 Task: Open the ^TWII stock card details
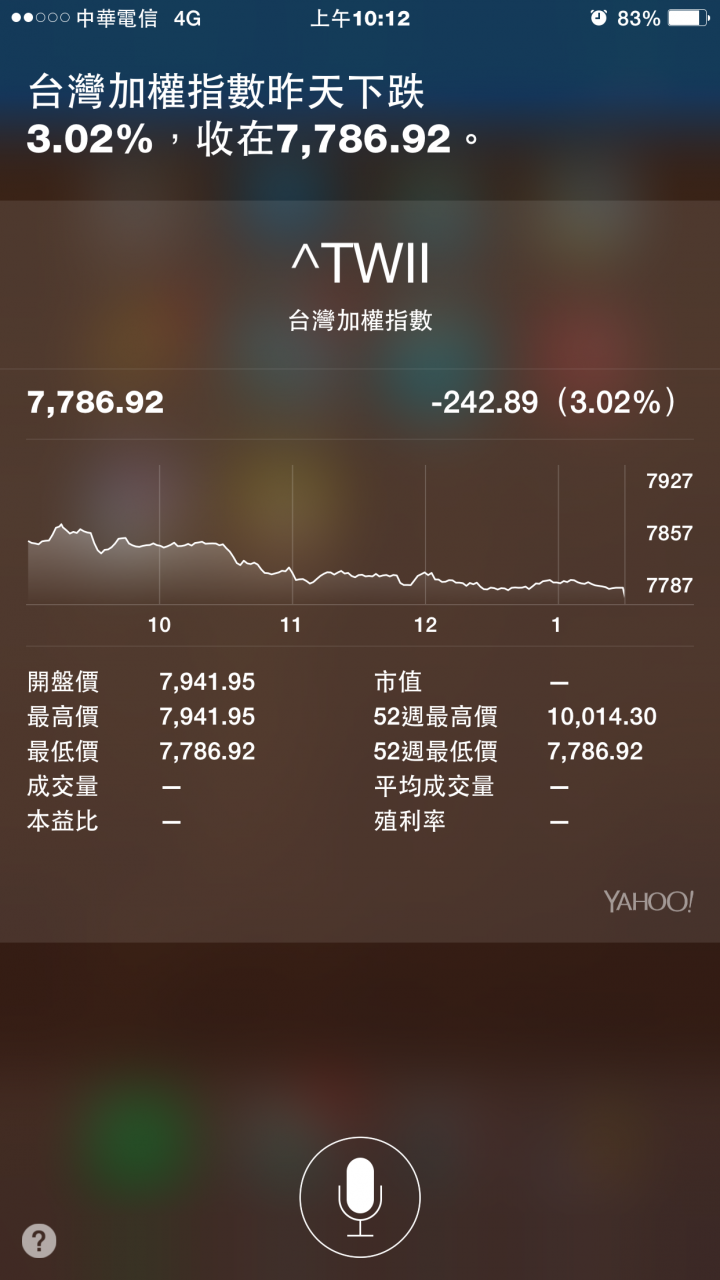click(360, 572)
